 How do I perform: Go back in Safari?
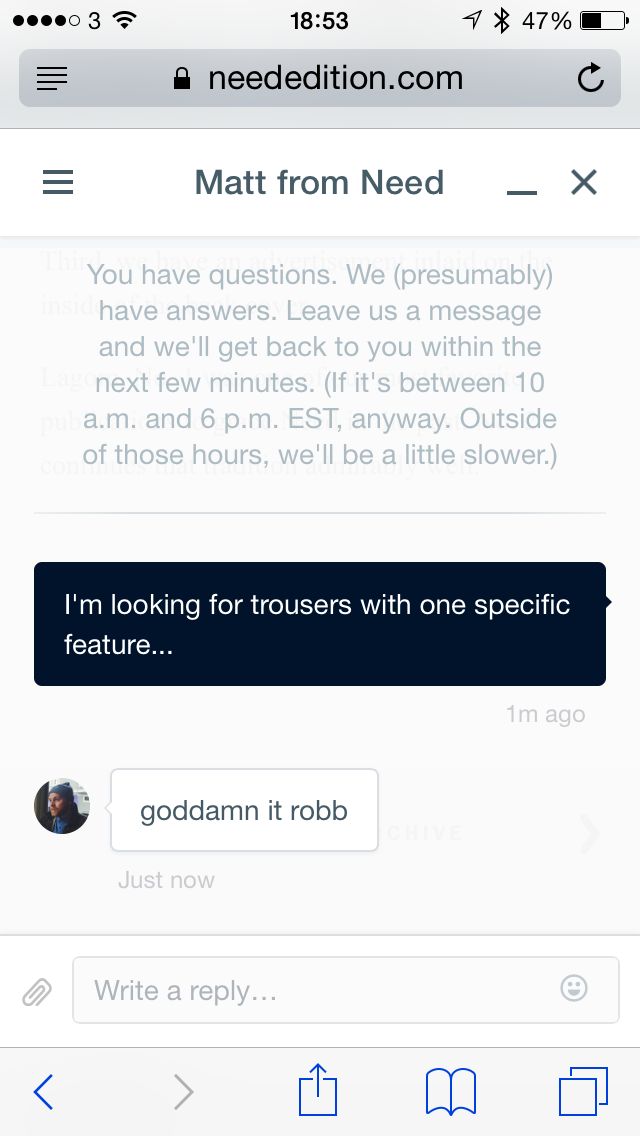point(43,1091)
